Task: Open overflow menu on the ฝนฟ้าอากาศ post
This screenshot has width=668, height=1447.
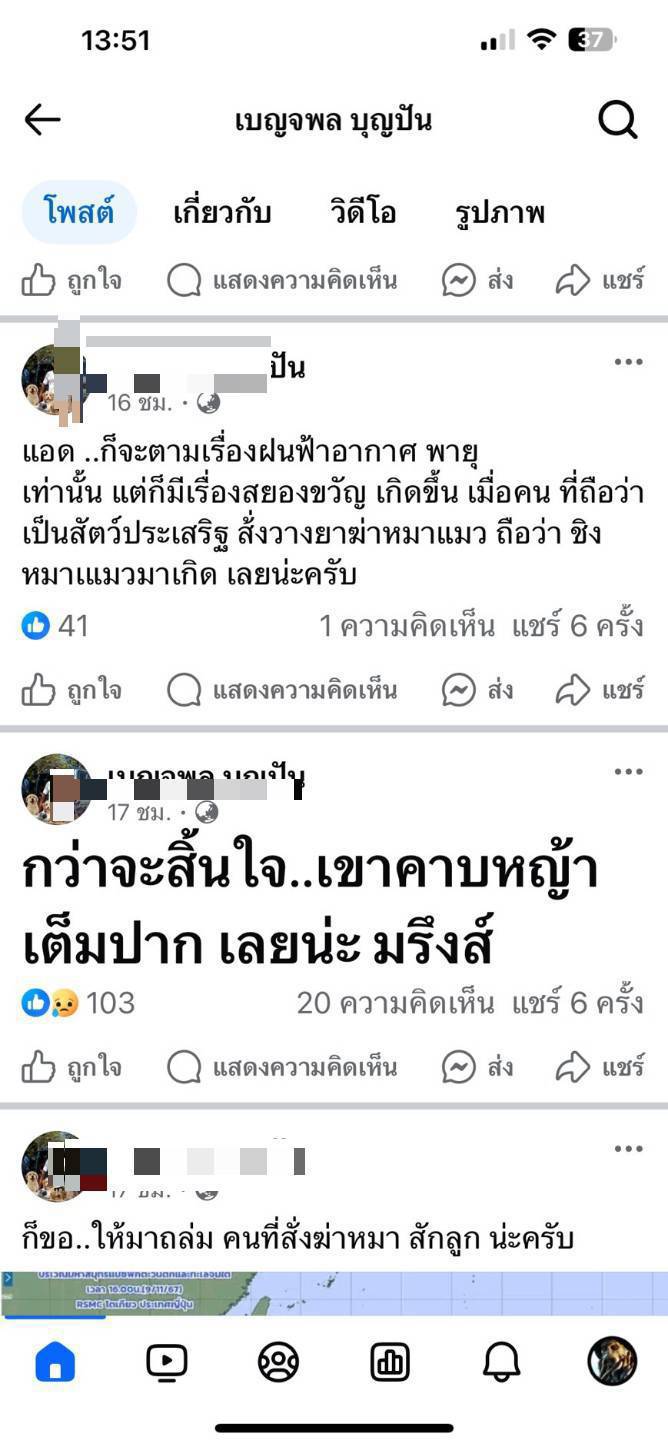Action: 628,362
